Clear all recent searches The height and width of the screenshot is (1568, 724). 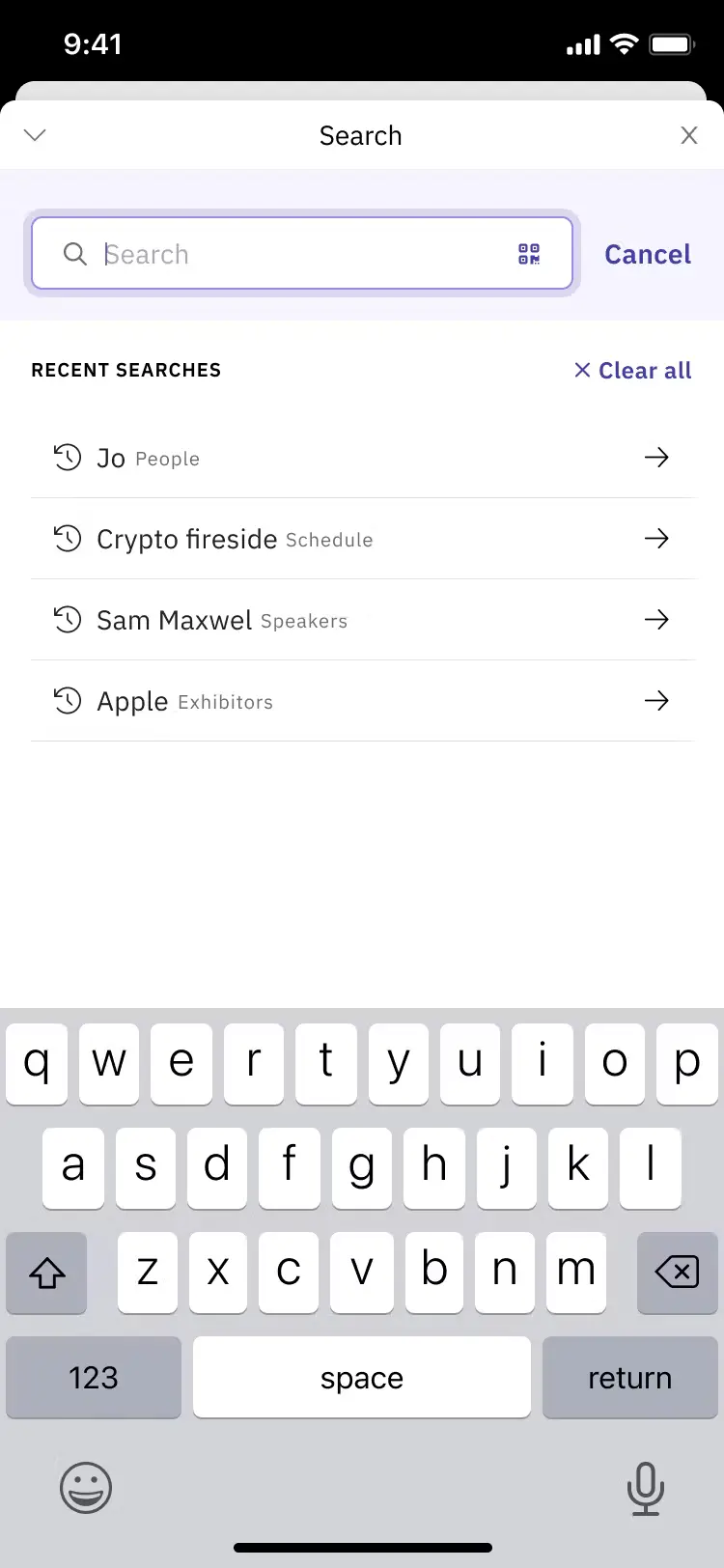coord(633,371)
